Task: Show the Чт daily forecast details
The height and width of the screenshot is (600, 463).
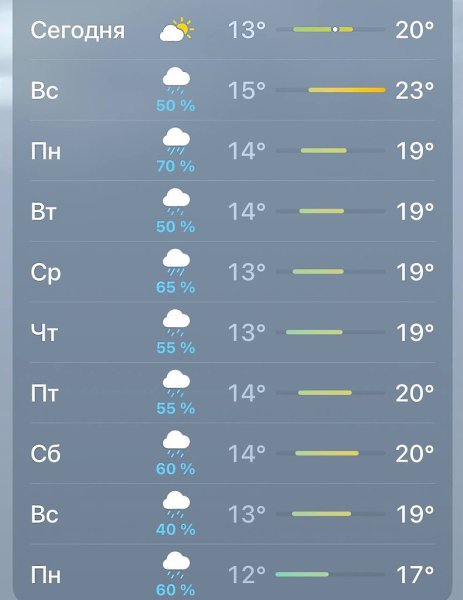Action: (233, 332)
